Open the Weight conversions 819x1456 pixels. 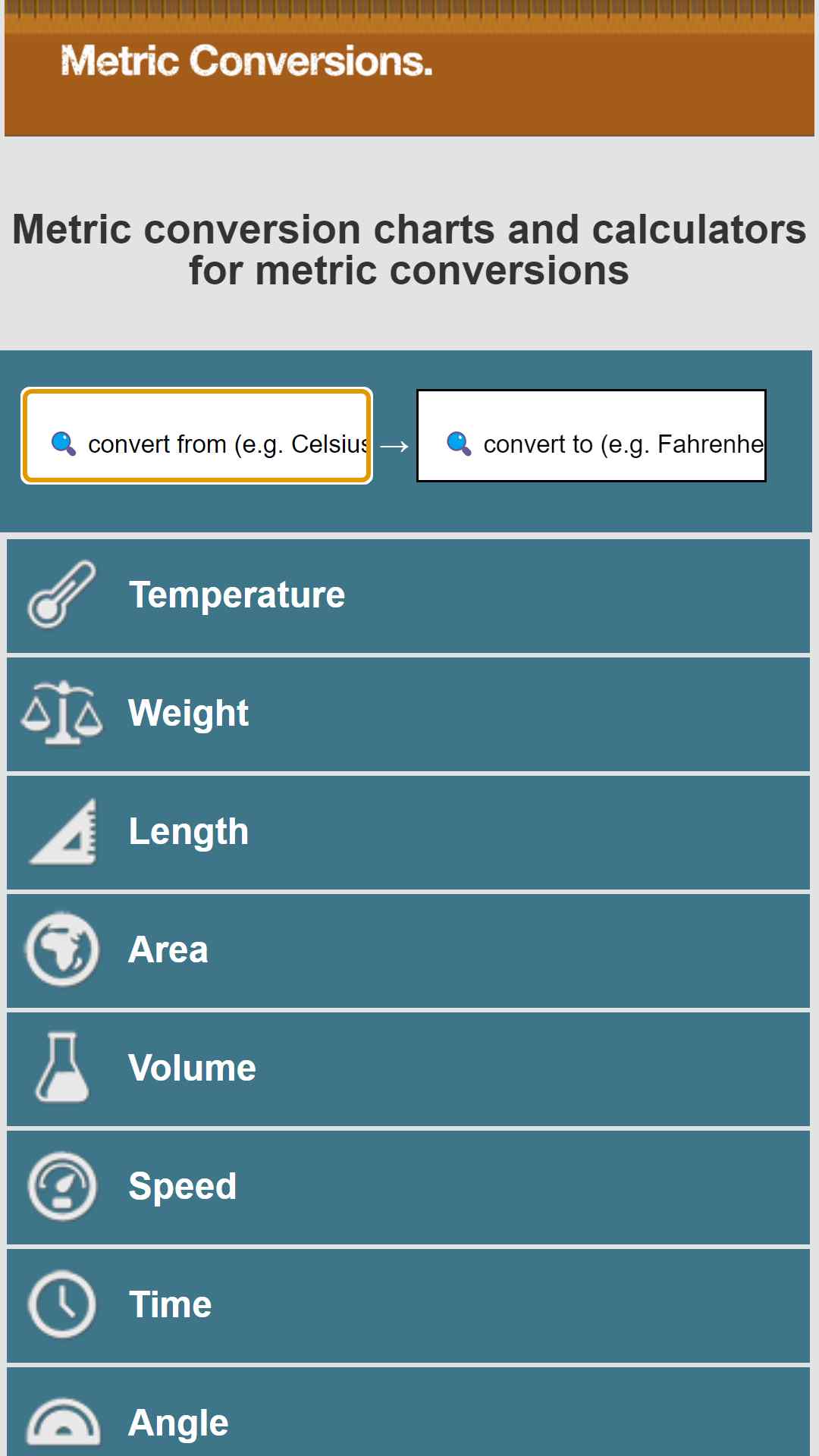[x=408, y=714]
